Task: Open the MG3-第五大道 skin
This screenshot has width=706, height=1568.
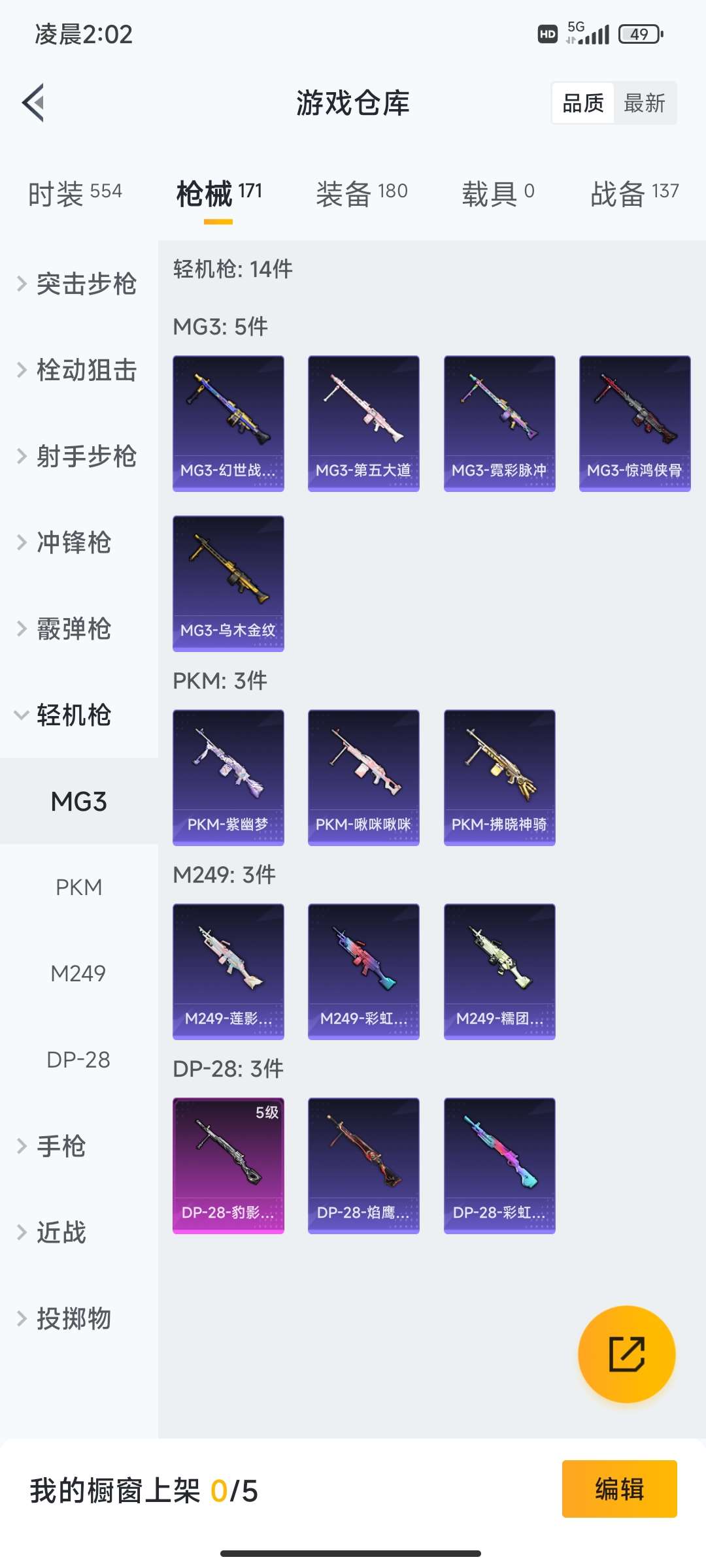Action: click(363, 423)
